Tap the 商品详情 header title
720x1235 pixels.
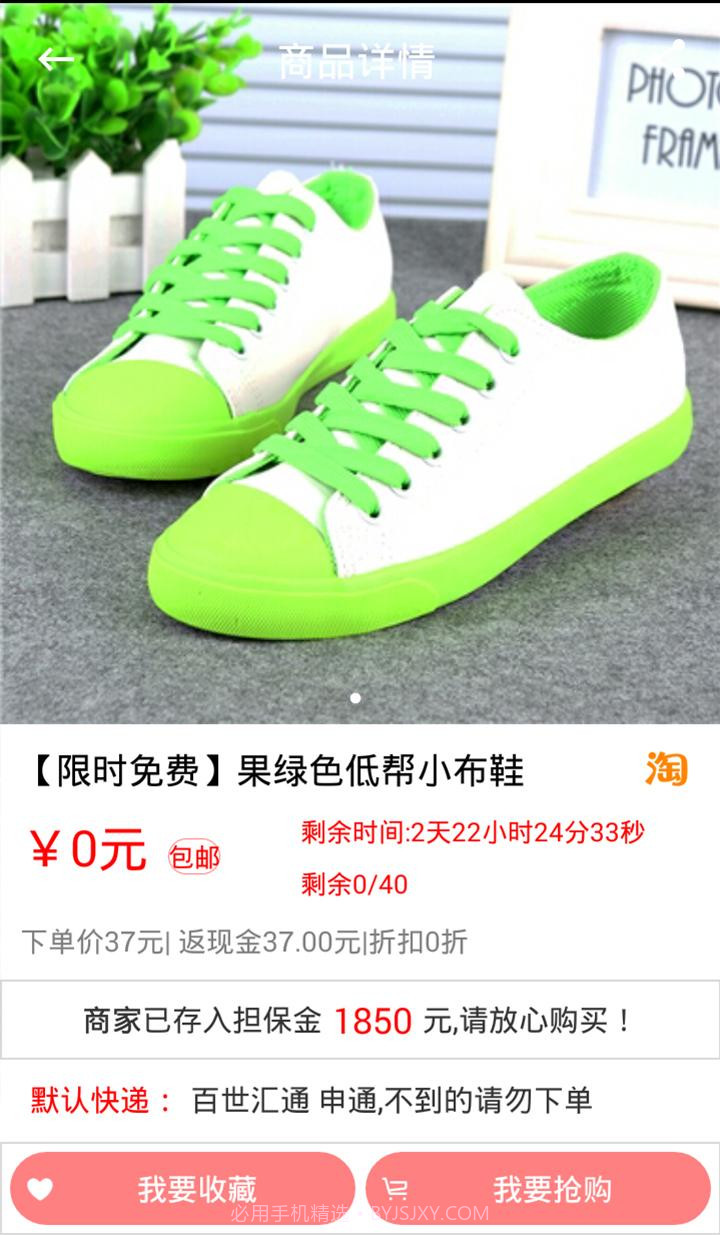point(358,60)
